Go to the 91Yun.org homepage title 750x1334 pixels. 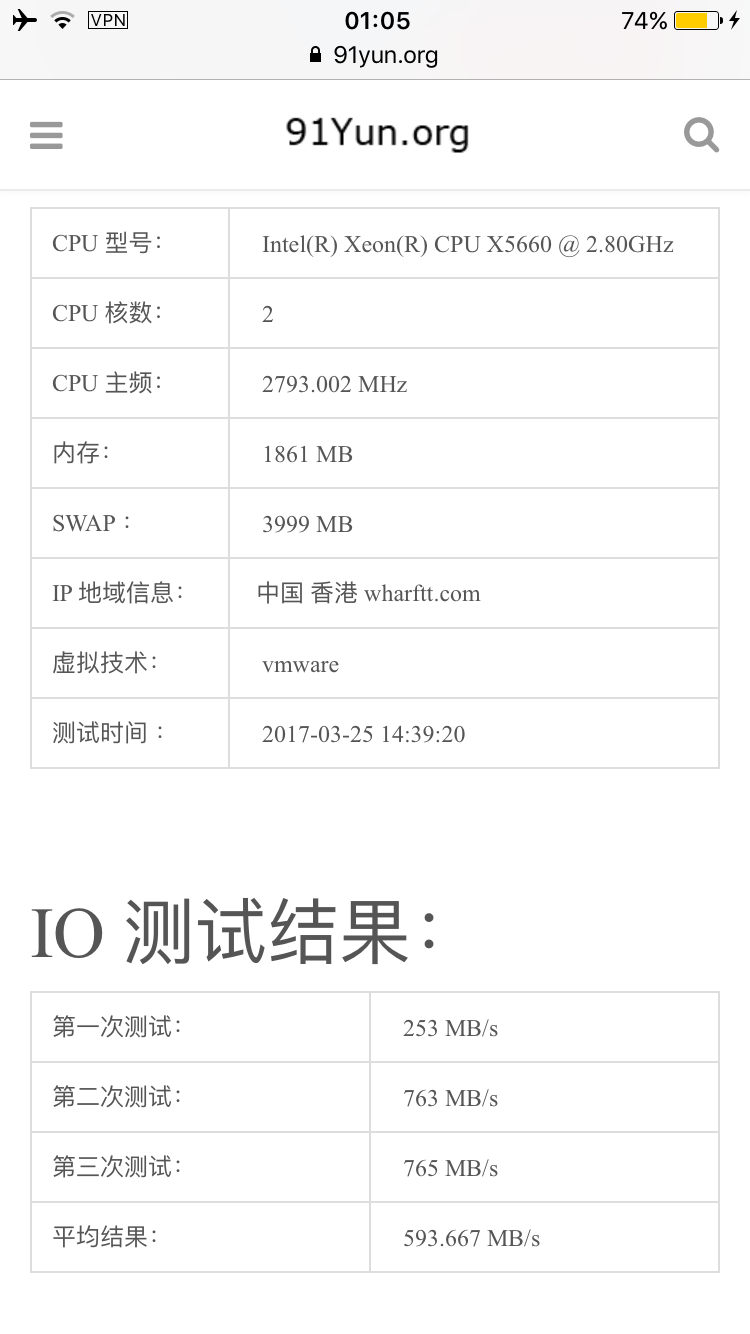coord(377,134)
